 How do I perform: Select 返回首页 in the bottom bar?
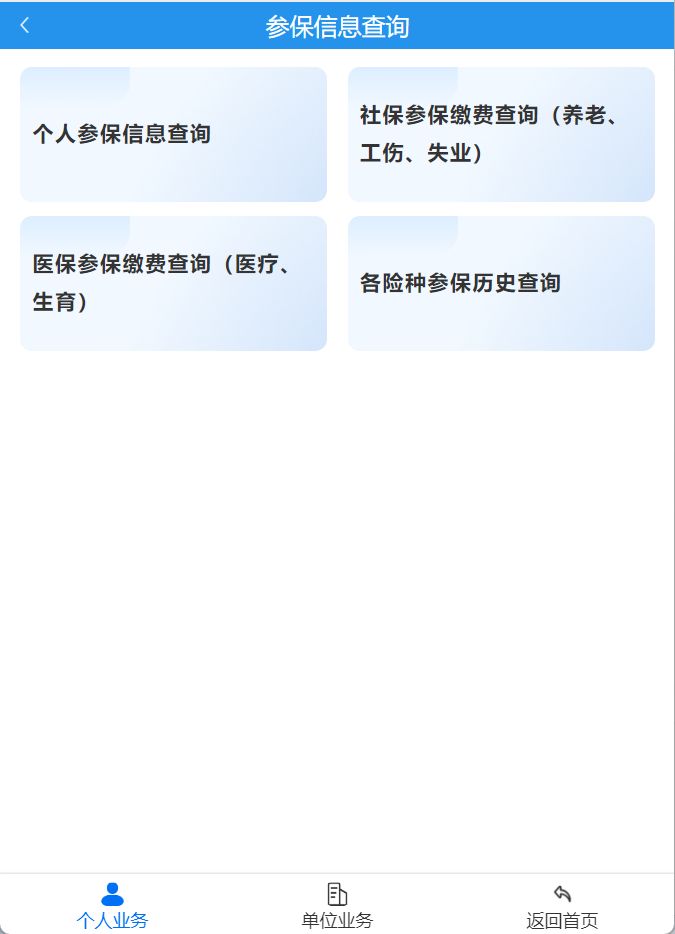point(562,905)
